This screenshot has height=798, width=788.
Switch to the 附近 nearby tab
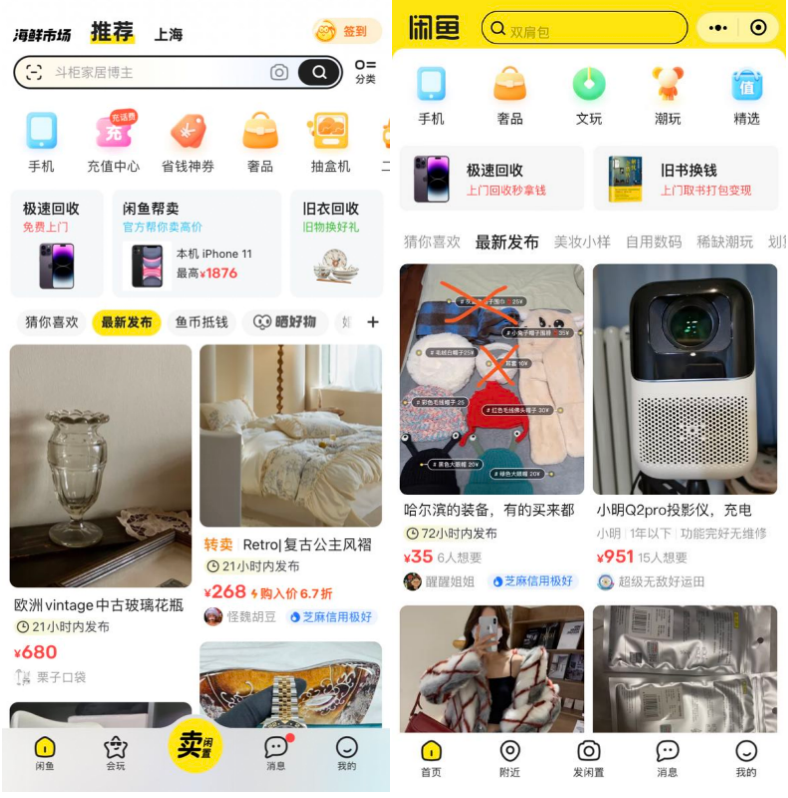pos(510,758)
